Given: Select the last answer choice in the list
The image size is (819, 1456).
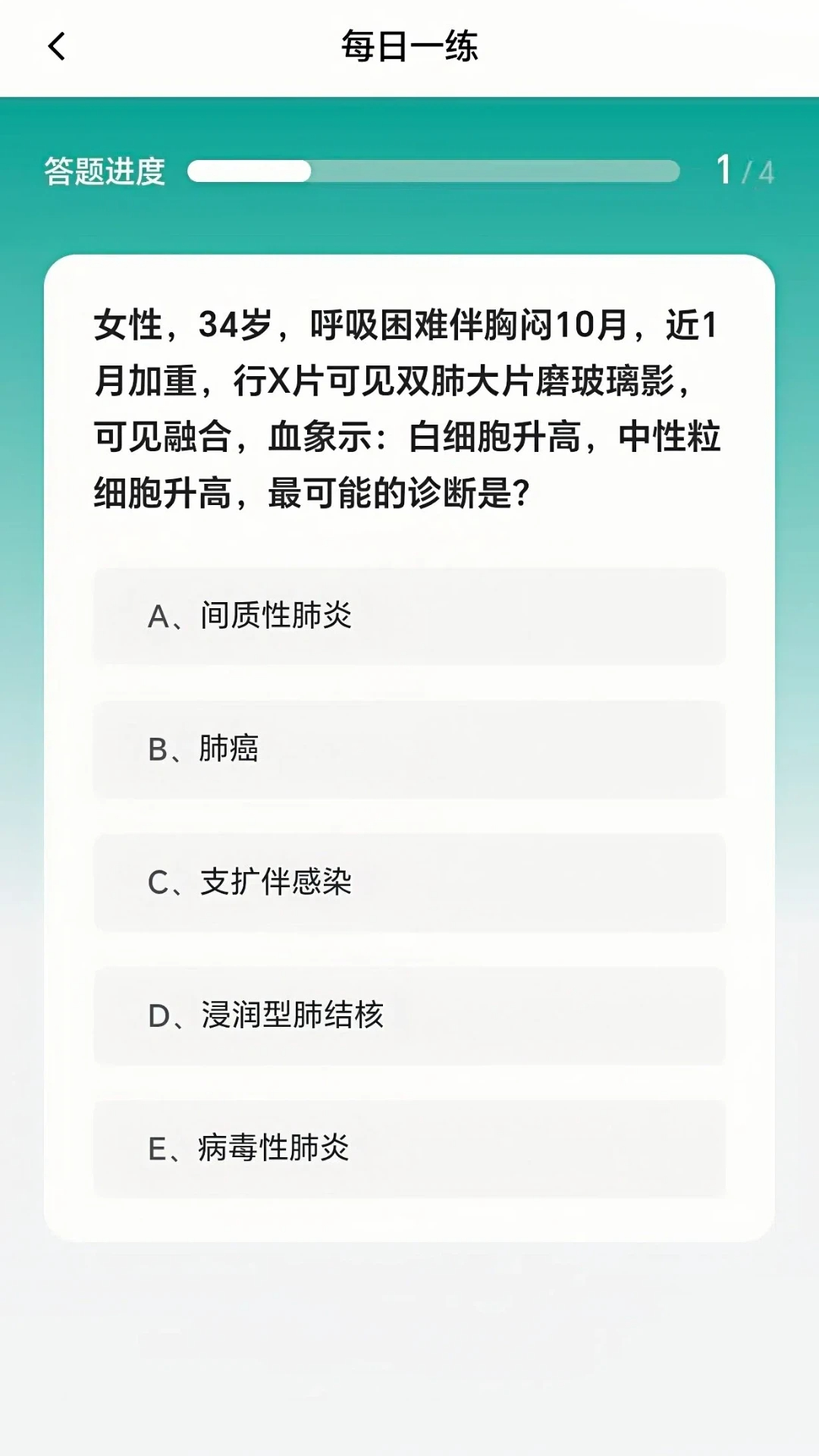Looking at the screenshot, I should pos(409,1148).
